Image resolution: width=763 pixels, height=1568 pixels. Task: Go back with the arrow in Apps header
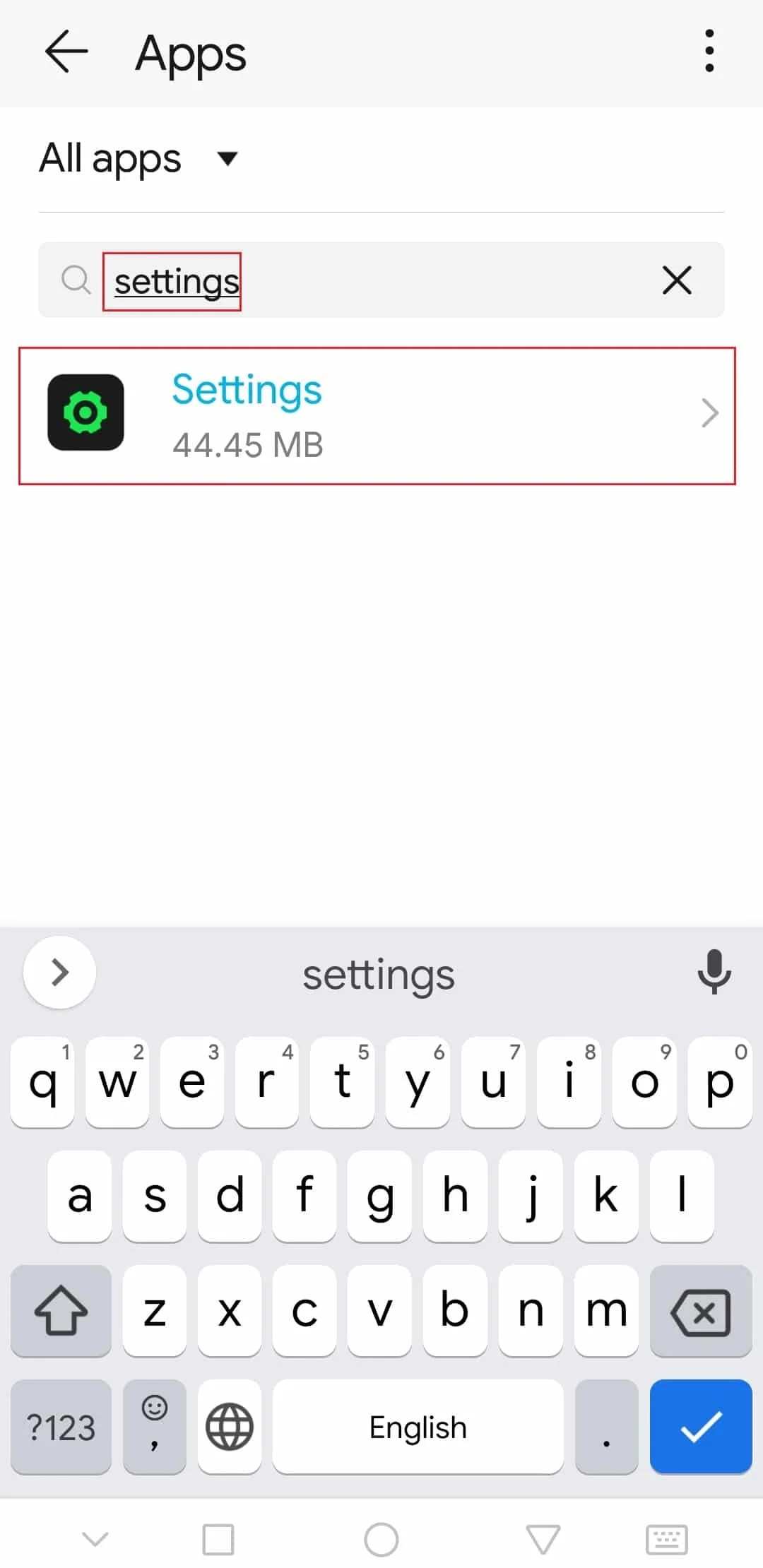coord(65,51)
